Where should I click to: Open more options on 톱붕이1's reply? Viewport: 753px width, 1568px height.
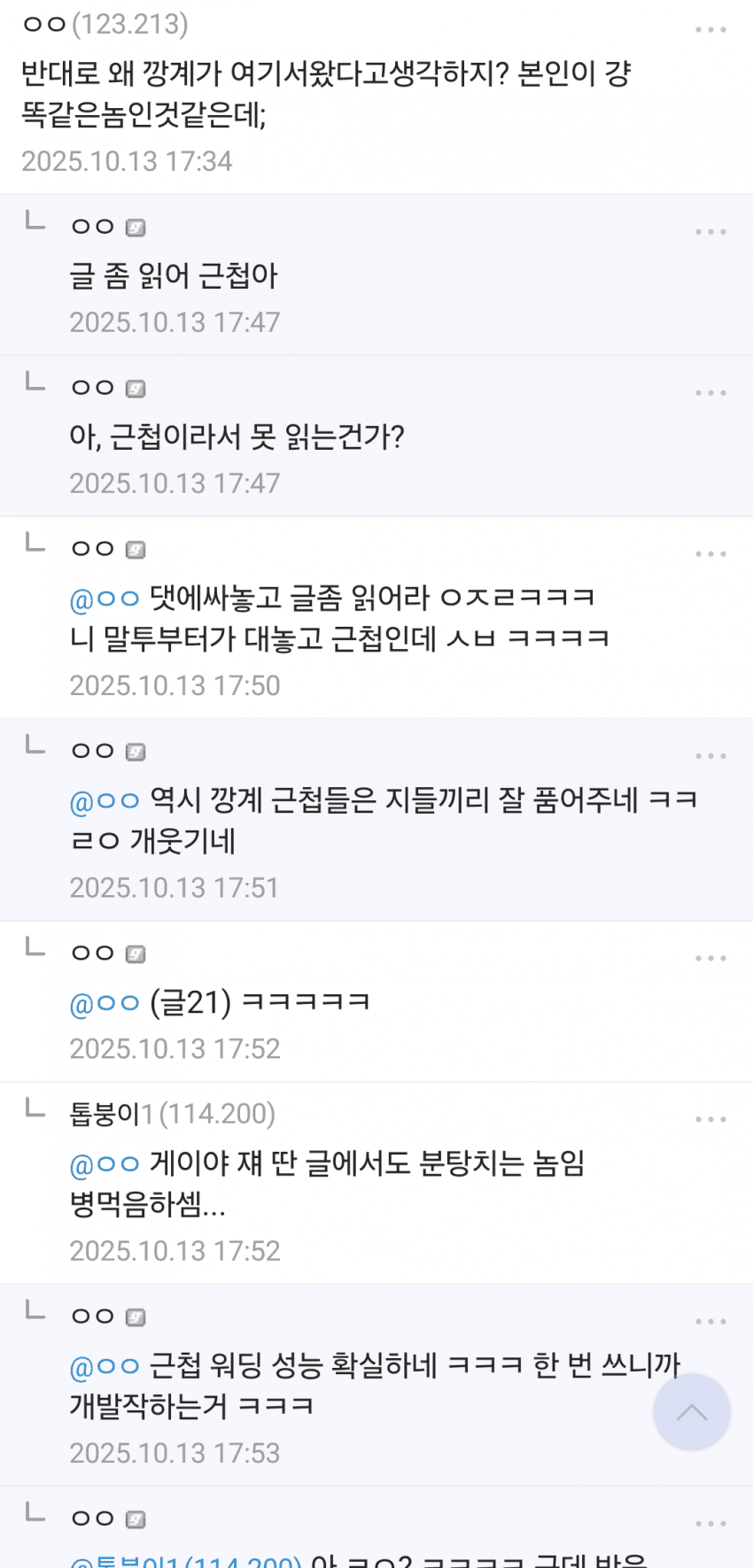point(710,1120)
